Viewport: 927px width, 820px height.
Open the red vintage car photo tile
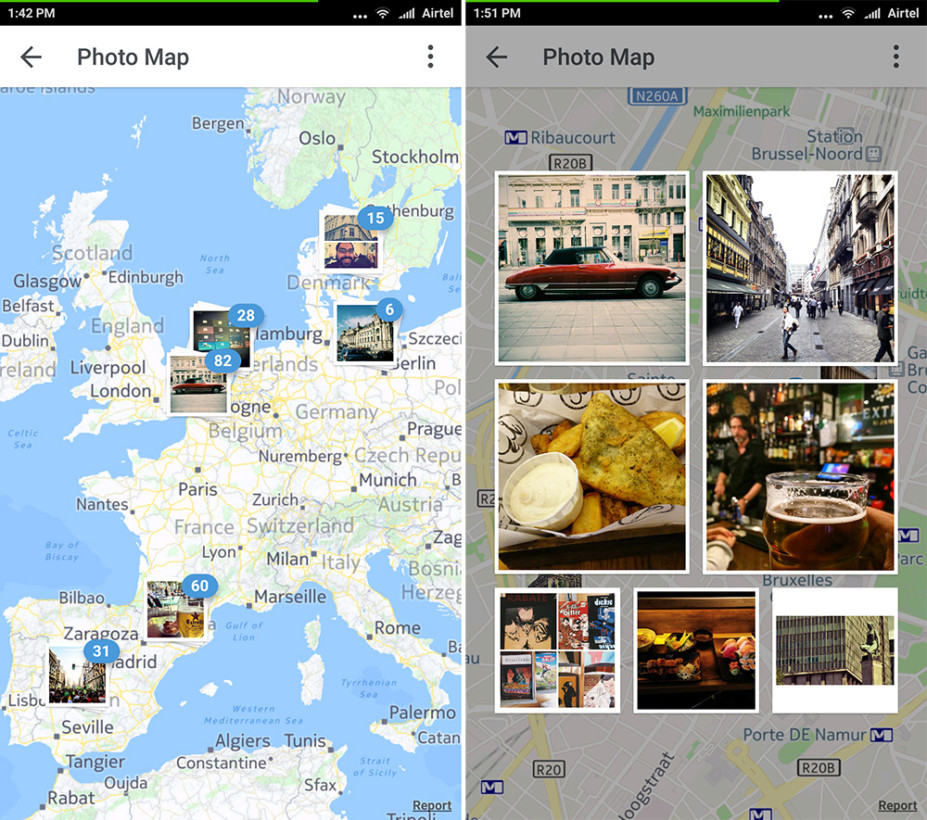(592, 267)
